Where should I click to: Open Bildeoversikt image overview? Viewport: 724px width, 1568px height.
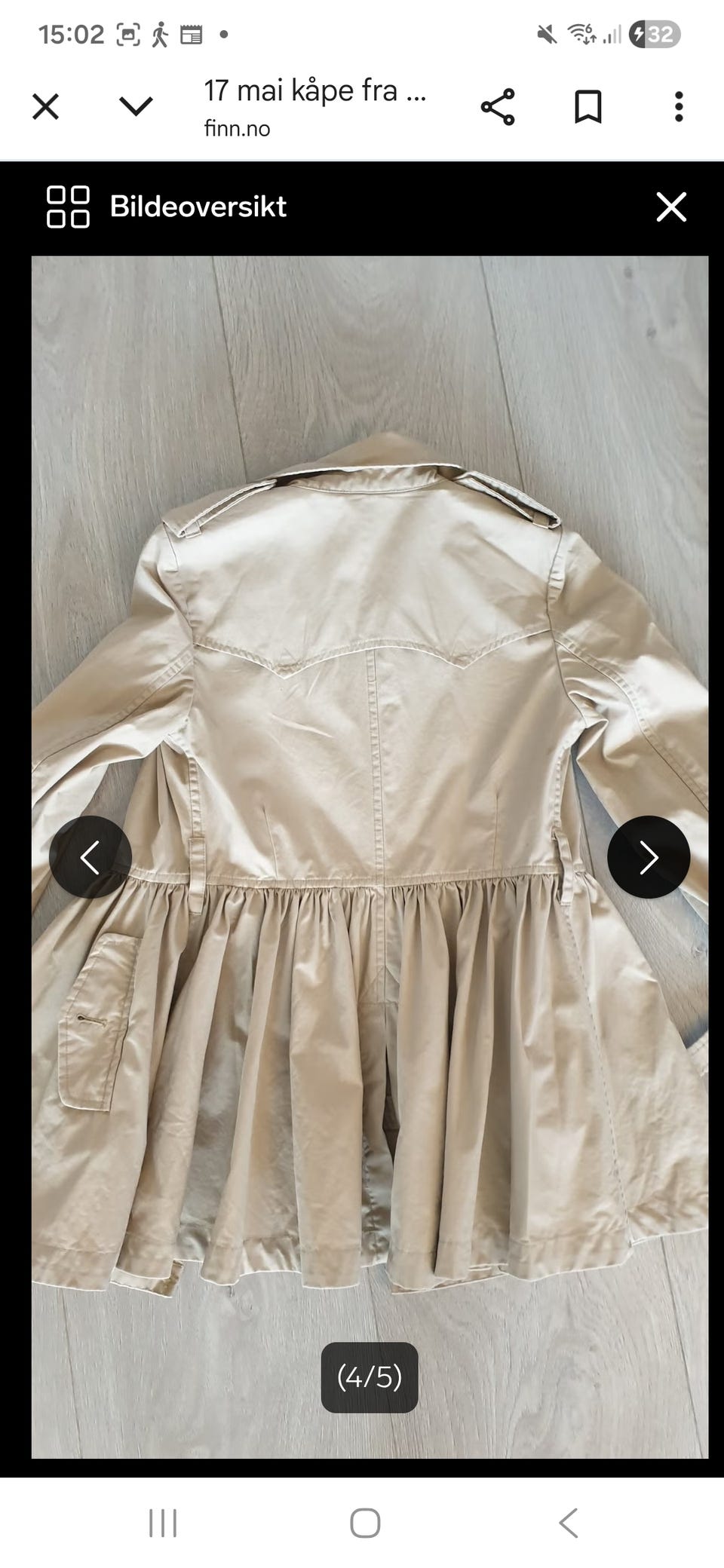167,207
